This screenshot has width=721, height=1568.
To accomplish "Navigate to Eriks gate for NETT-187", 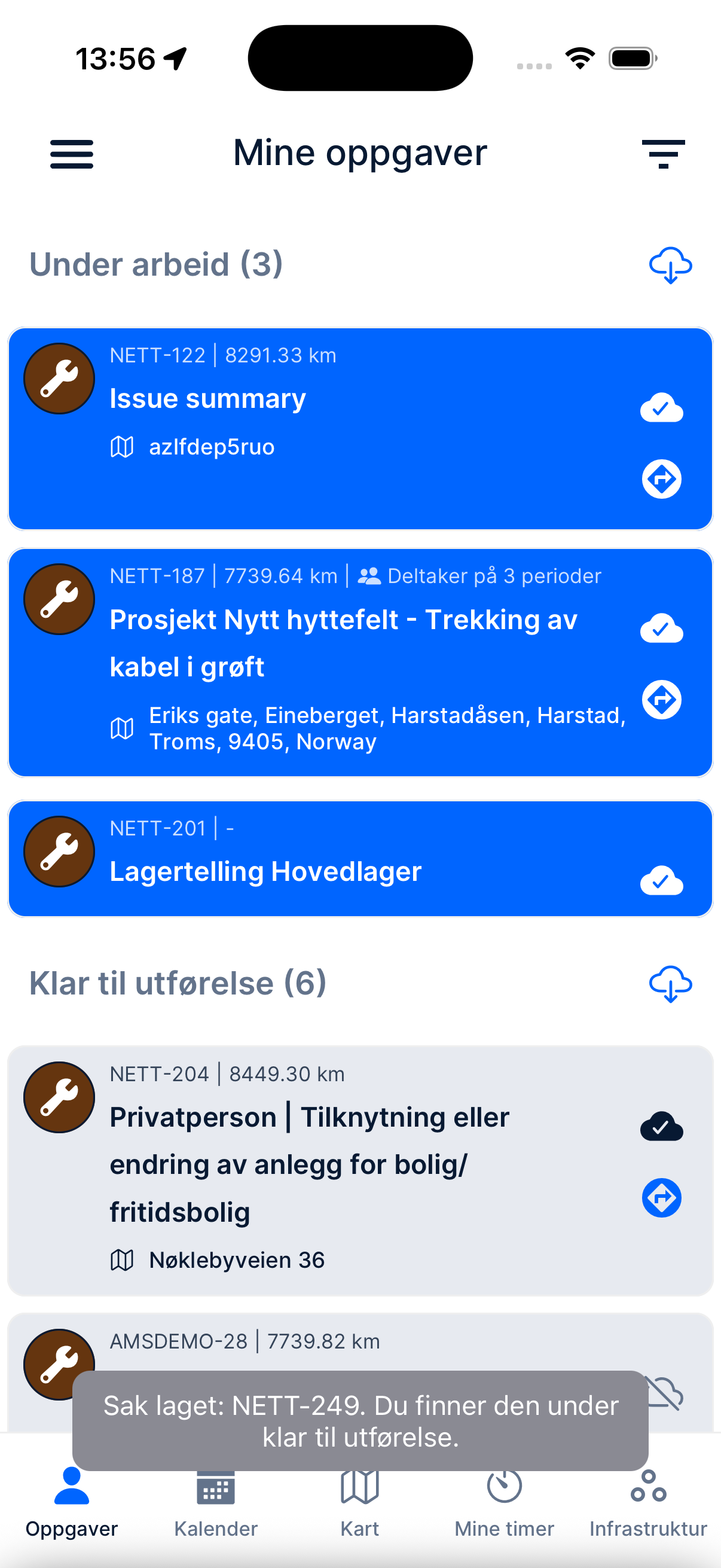I will [661, 700].
